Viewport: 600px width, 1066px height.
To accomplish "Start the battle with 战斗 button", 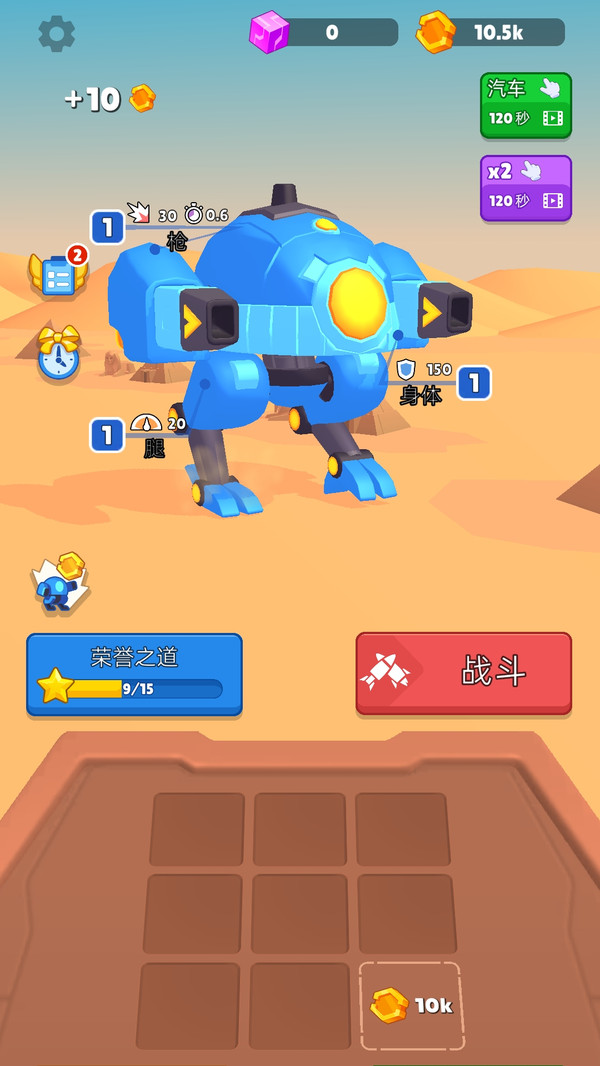I will 463,673.
